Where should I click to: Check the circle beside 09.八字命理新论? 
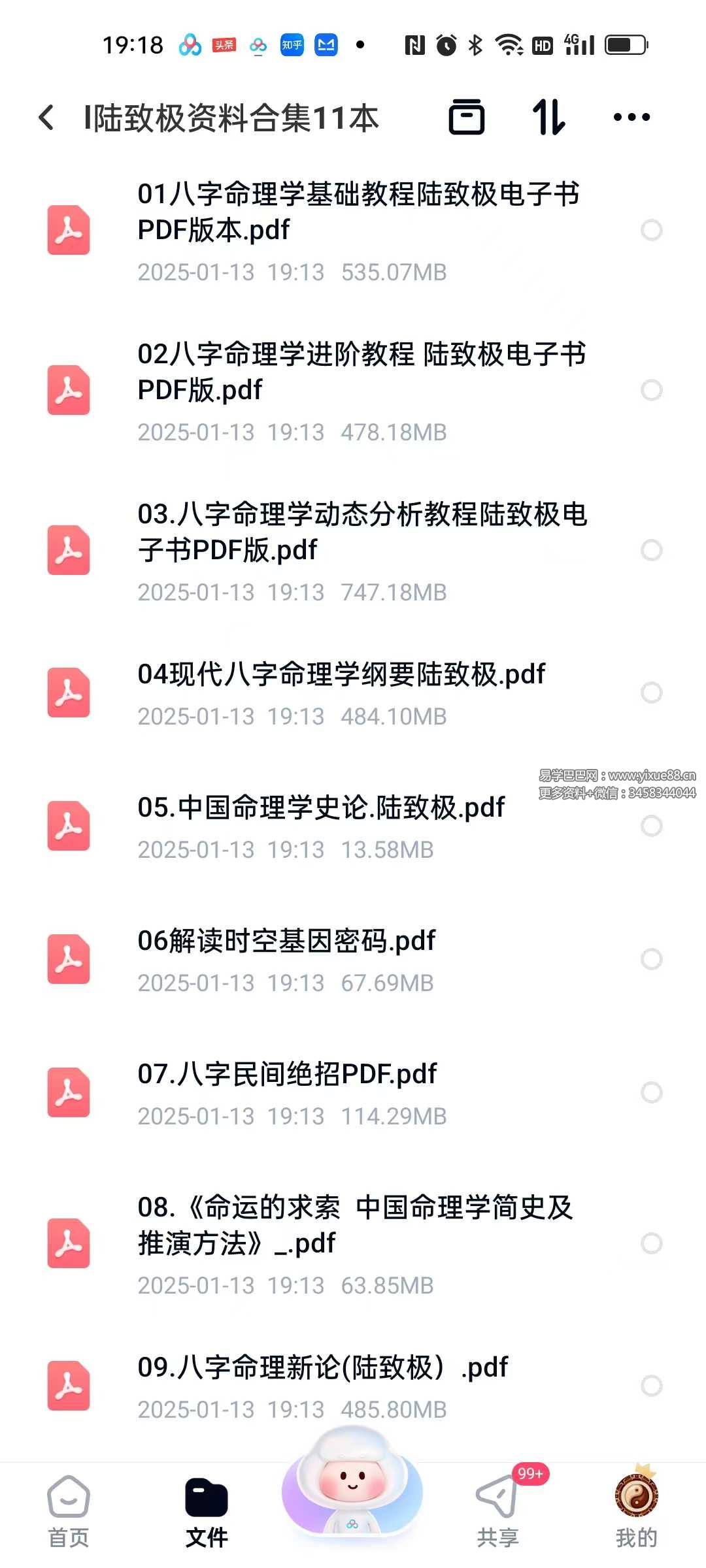tap(652, 1386)
